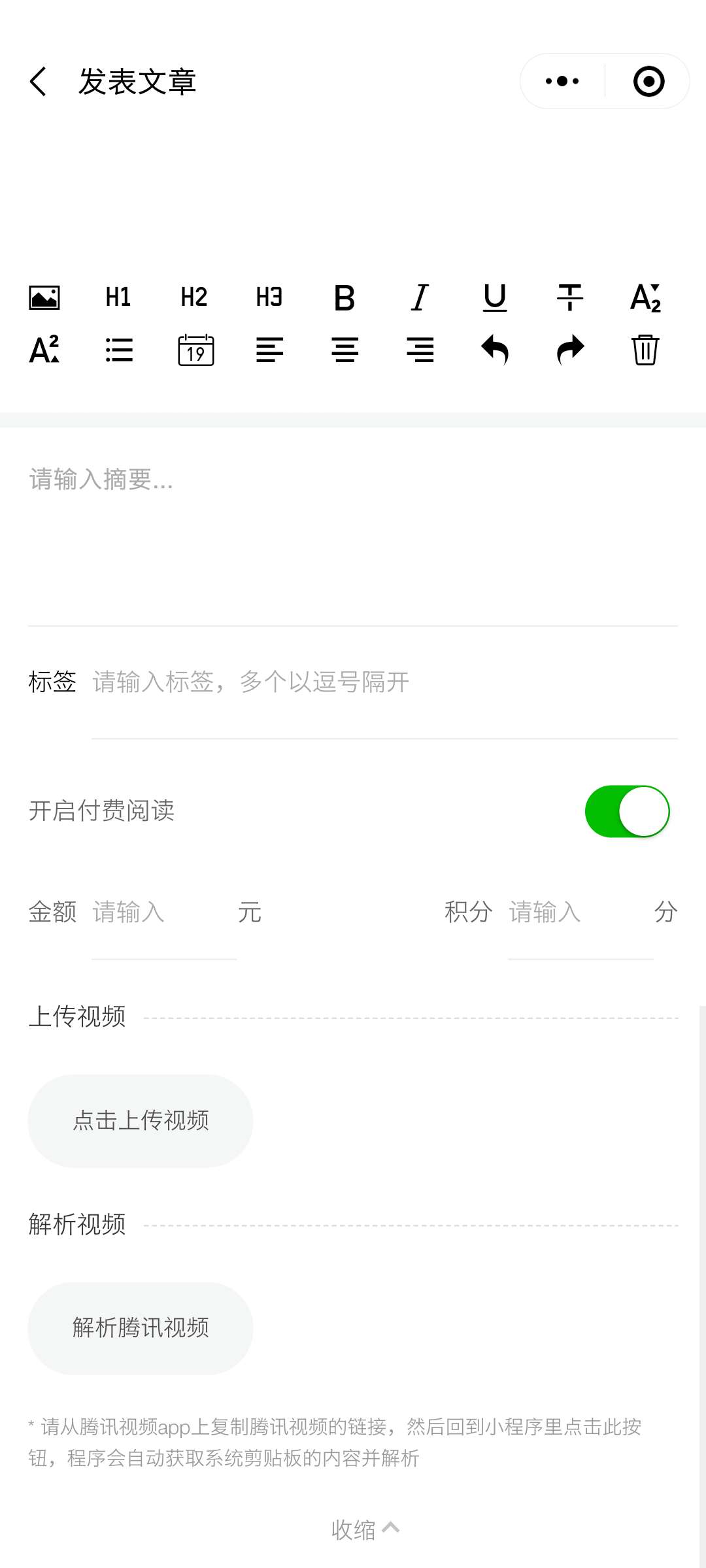
Task: Collapse the section with 收缩
Action: (x=365, y=1529)
